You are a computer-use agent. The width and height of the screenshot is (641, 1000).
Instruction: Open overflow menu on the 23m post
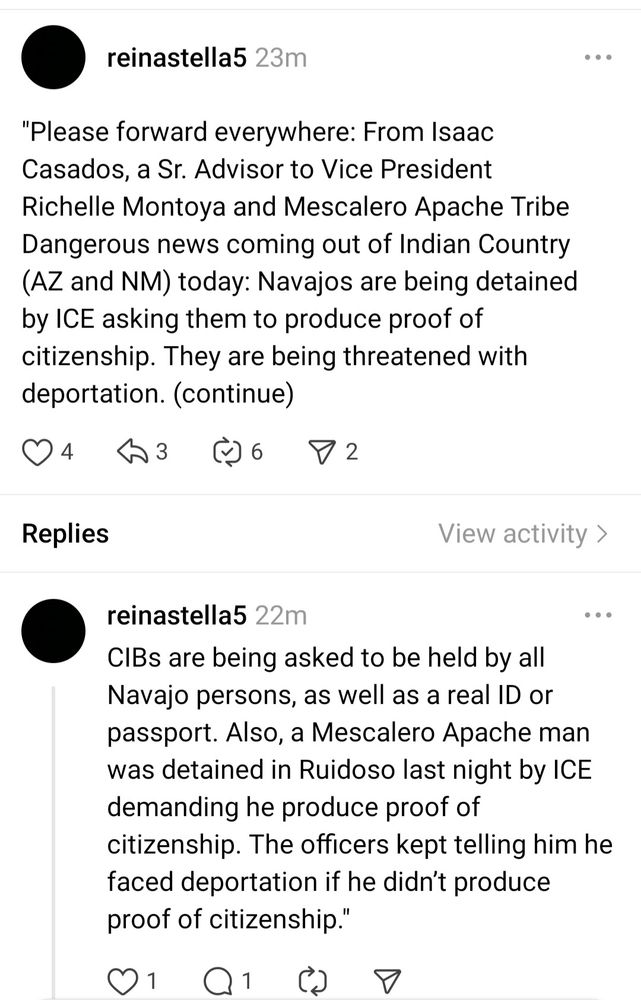(x=598, y=57)
